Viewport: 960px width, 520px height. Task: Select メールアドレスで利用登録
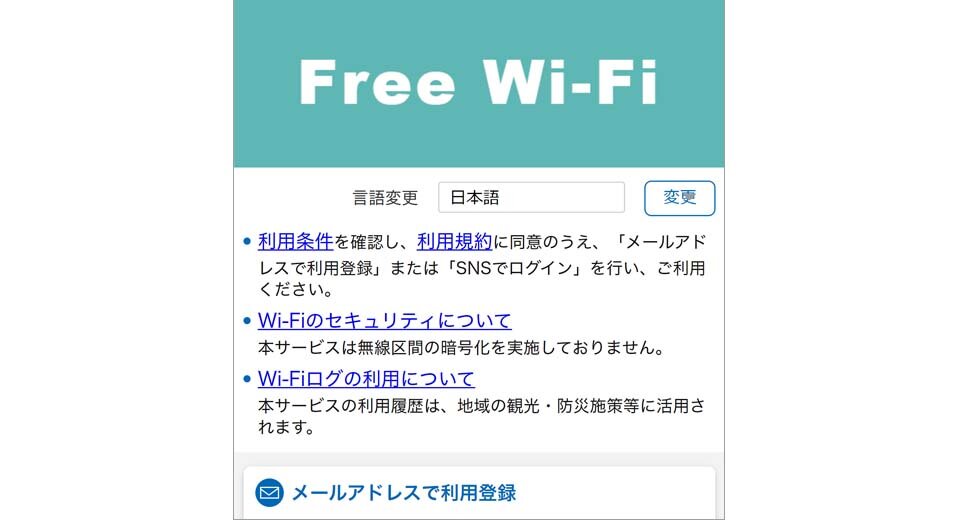402,492
